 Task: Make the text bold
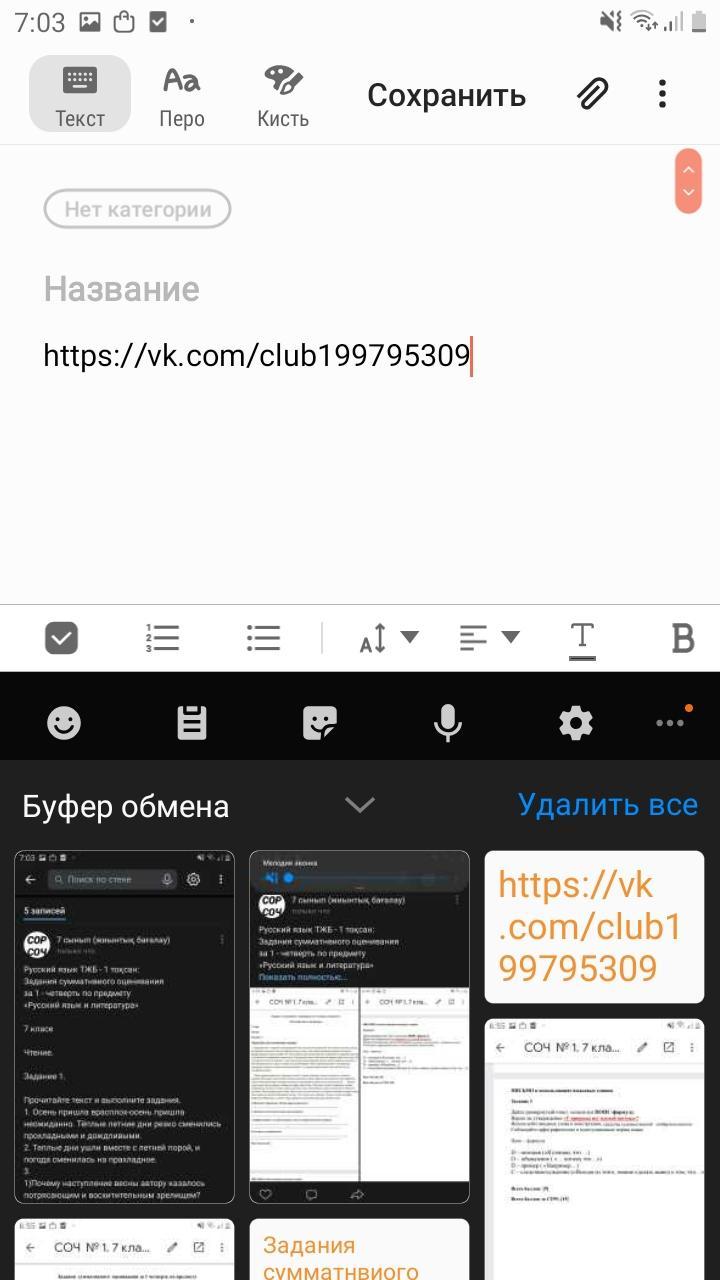pos(683,638)
